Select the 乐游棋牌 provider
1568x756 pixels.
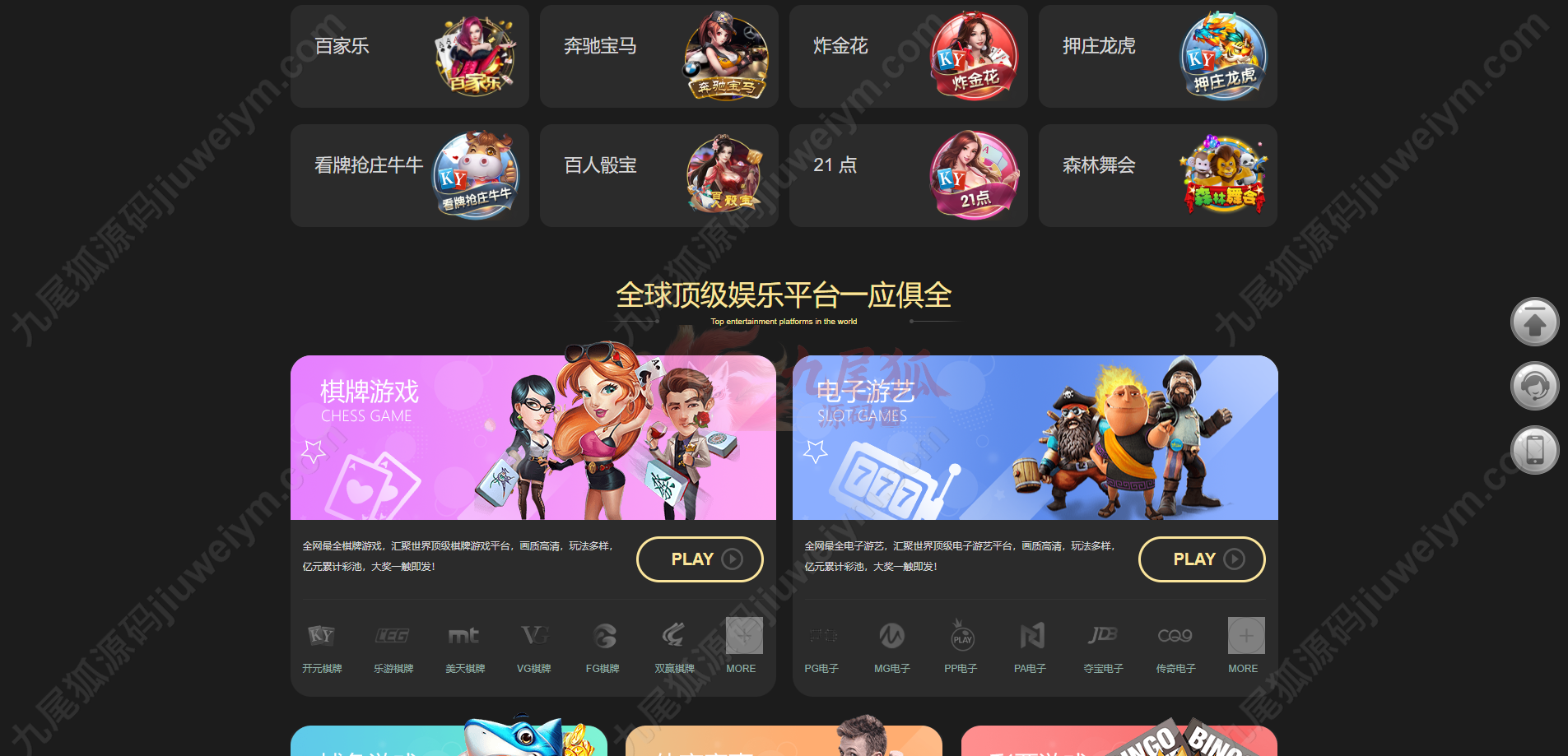click(x=393, y=647)
